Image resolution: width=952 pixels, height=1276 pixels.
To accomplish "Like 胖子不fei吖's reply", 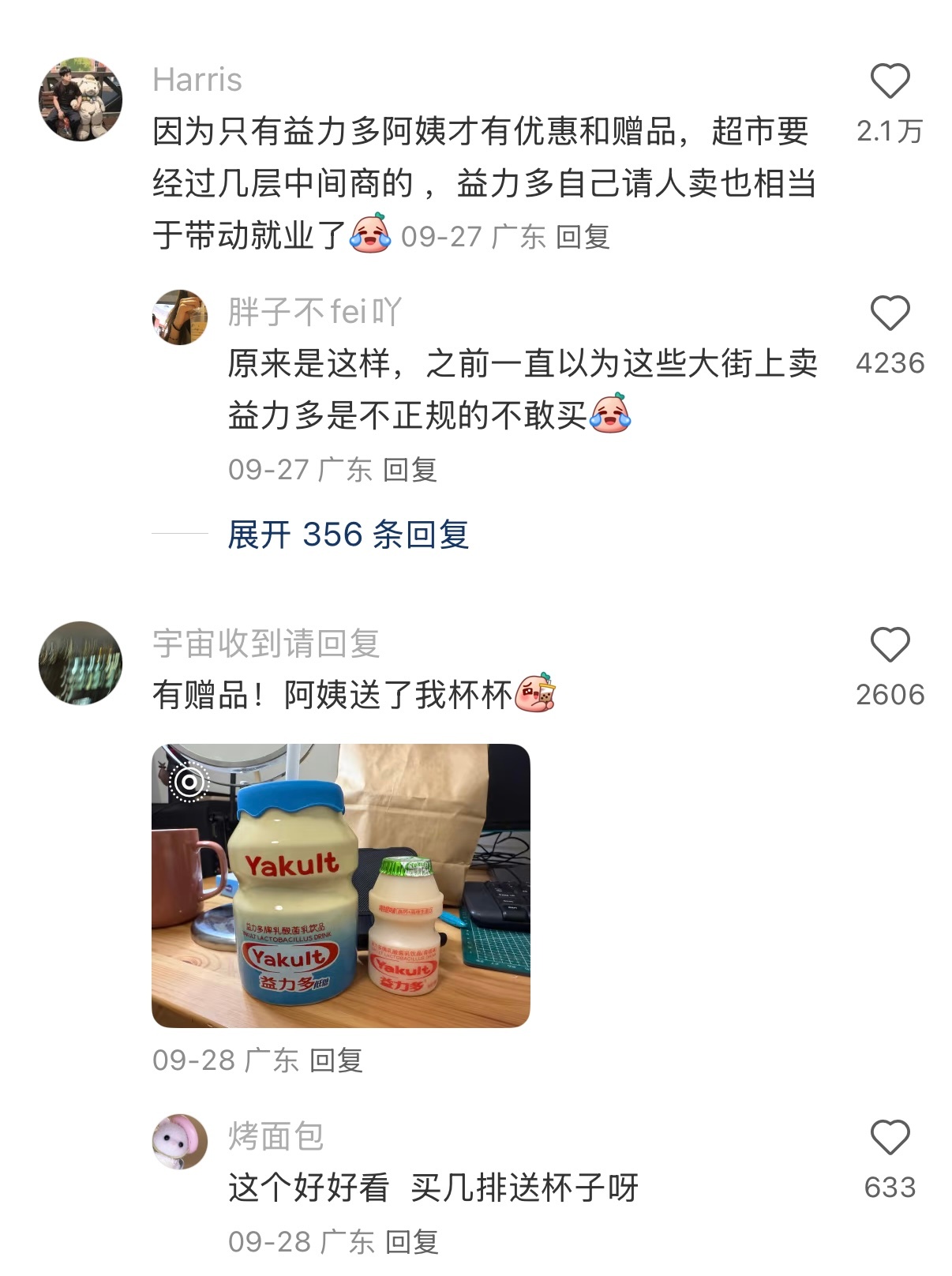I will coord(890,313).
